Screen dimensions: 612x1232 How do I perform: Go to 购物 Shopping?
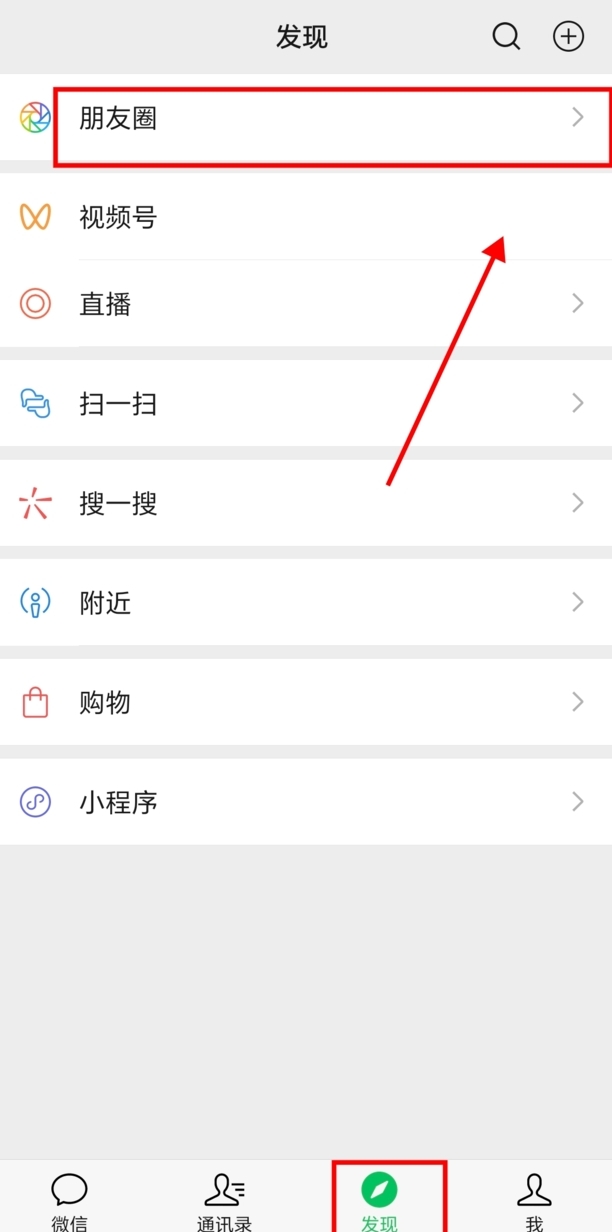[x=306, y=702]
